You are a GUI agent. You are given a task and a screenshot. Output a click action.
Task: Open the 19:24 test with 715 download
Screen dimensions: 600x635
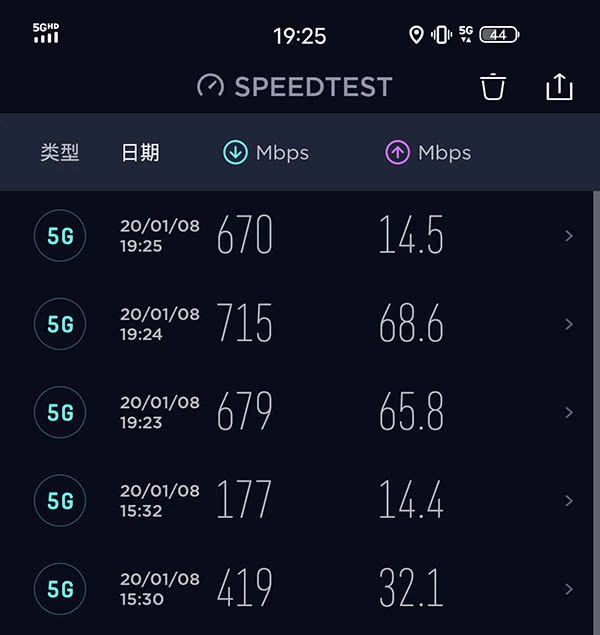pyautogui.click(x=300, y=324)
